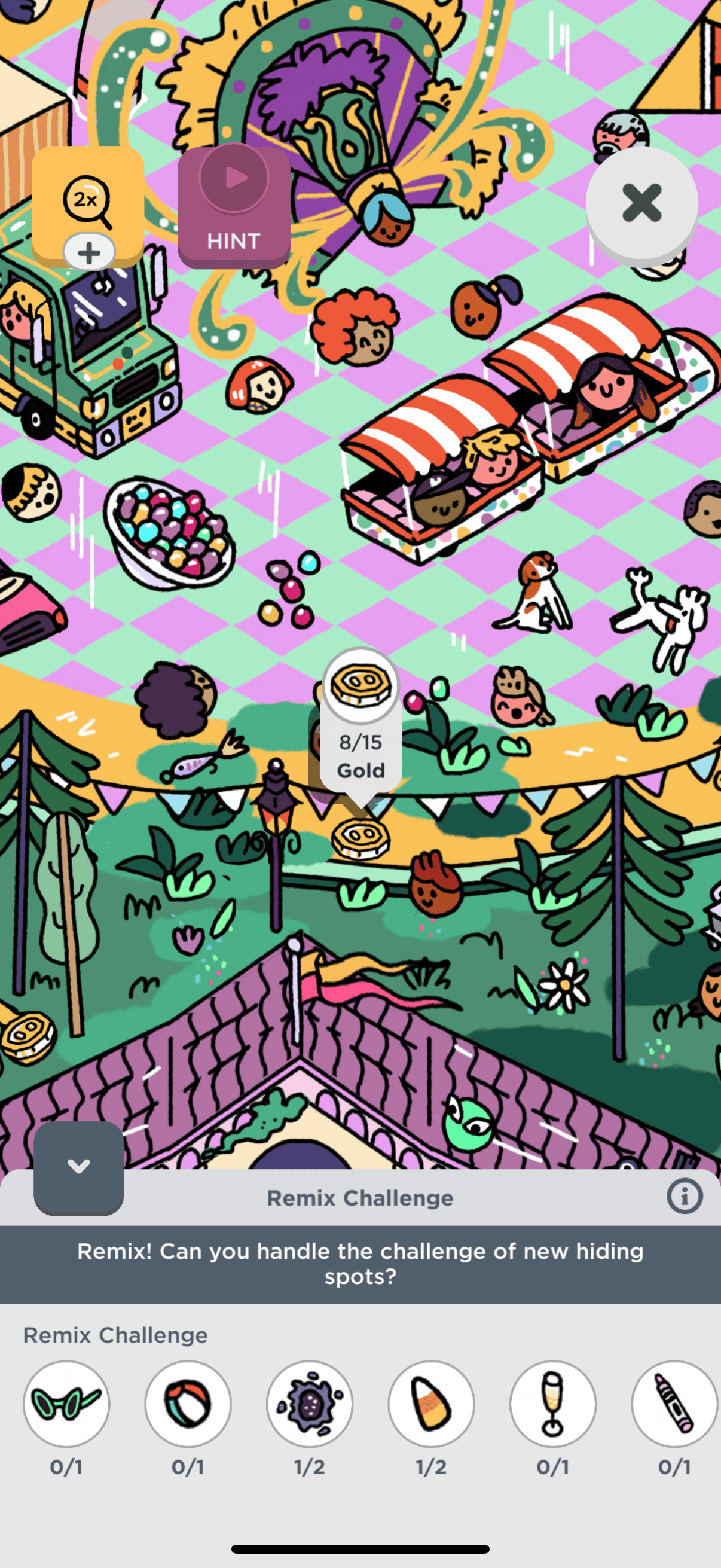The width and height of the screenshot is (721, 1568).
Task: Collapse the Remix Challenge panel
Action: (x=78, y=1167)
